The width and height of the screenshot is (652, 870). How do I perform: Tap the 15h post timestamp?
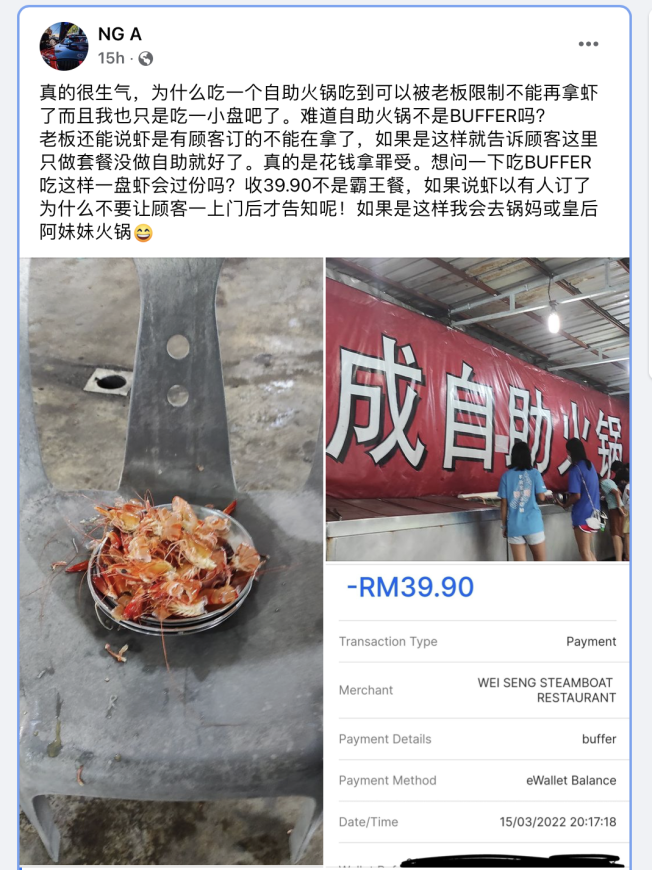[x=111, y=58]
